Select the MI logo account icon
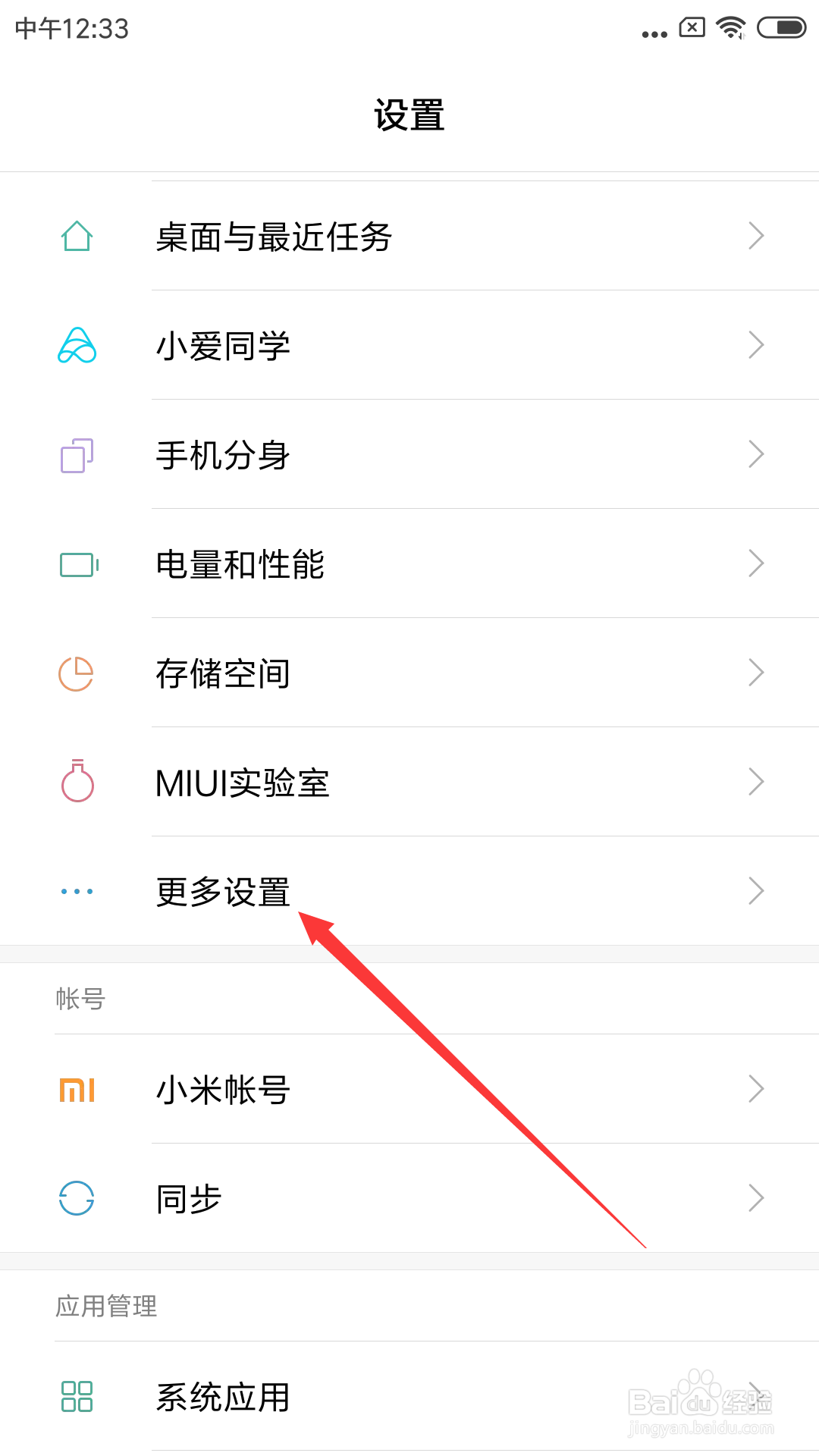Viewport: 819px width, 1456px height. pyautogui.click(x=76, y=1090)
